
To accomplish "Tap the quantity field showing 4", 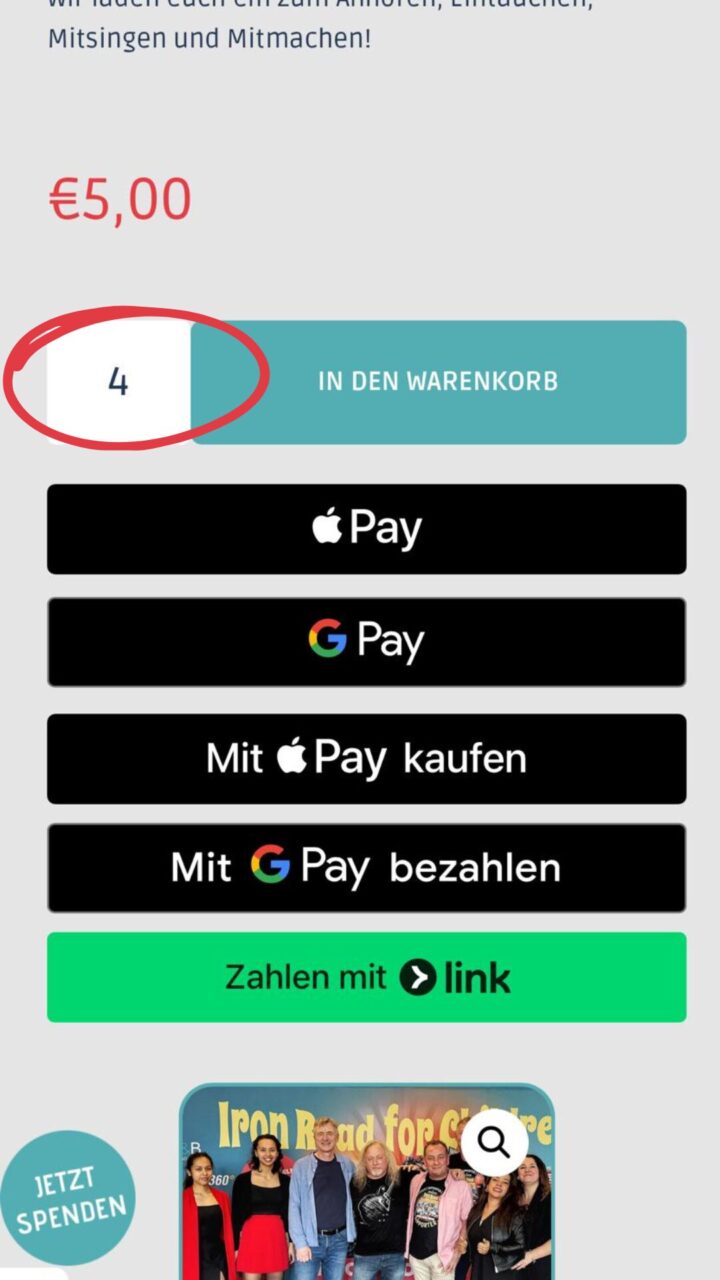I will coord(119,382).
